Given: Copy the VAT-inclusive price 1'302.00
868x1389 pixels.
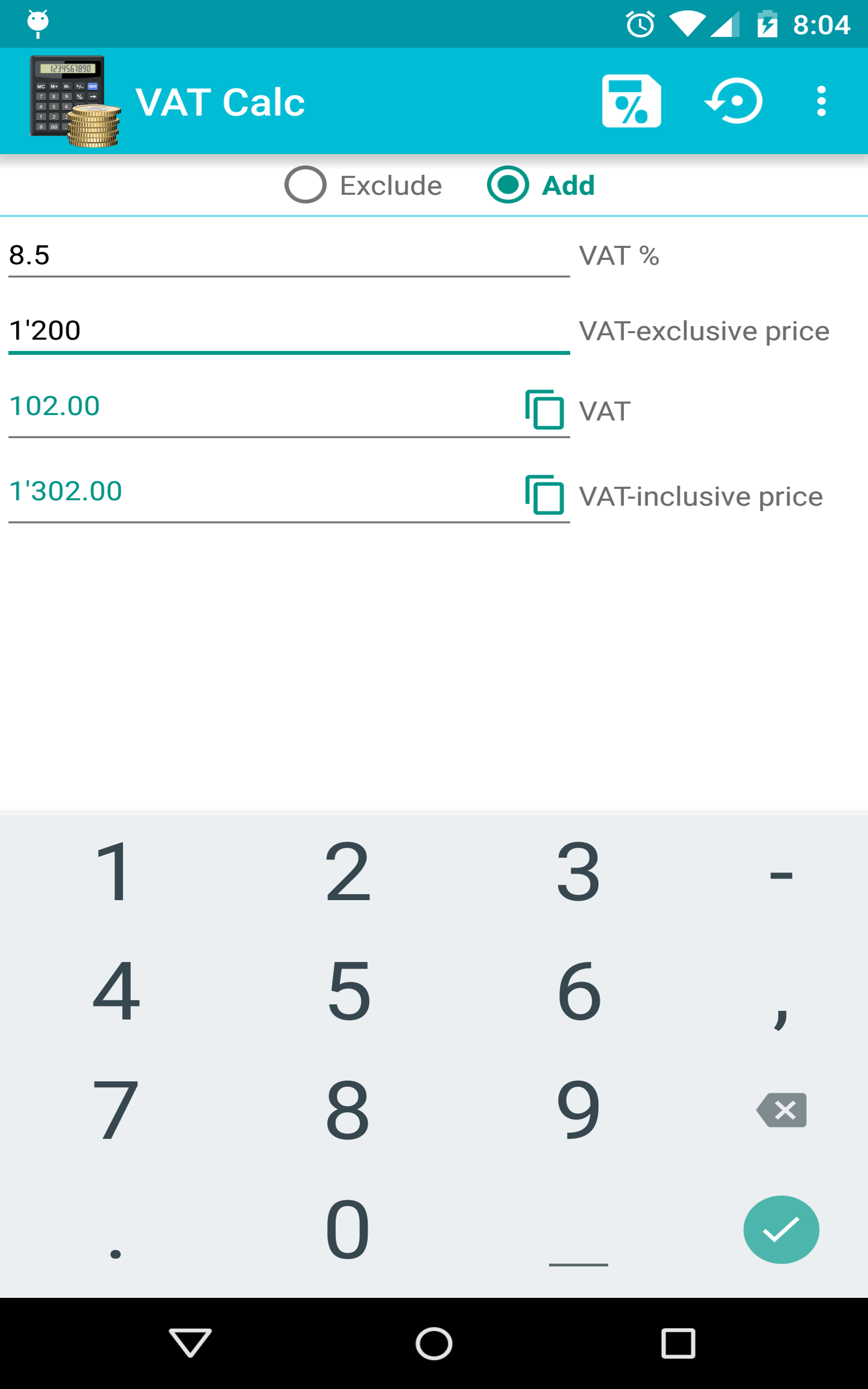Looking at the screenshot, I should coord(544,496).
